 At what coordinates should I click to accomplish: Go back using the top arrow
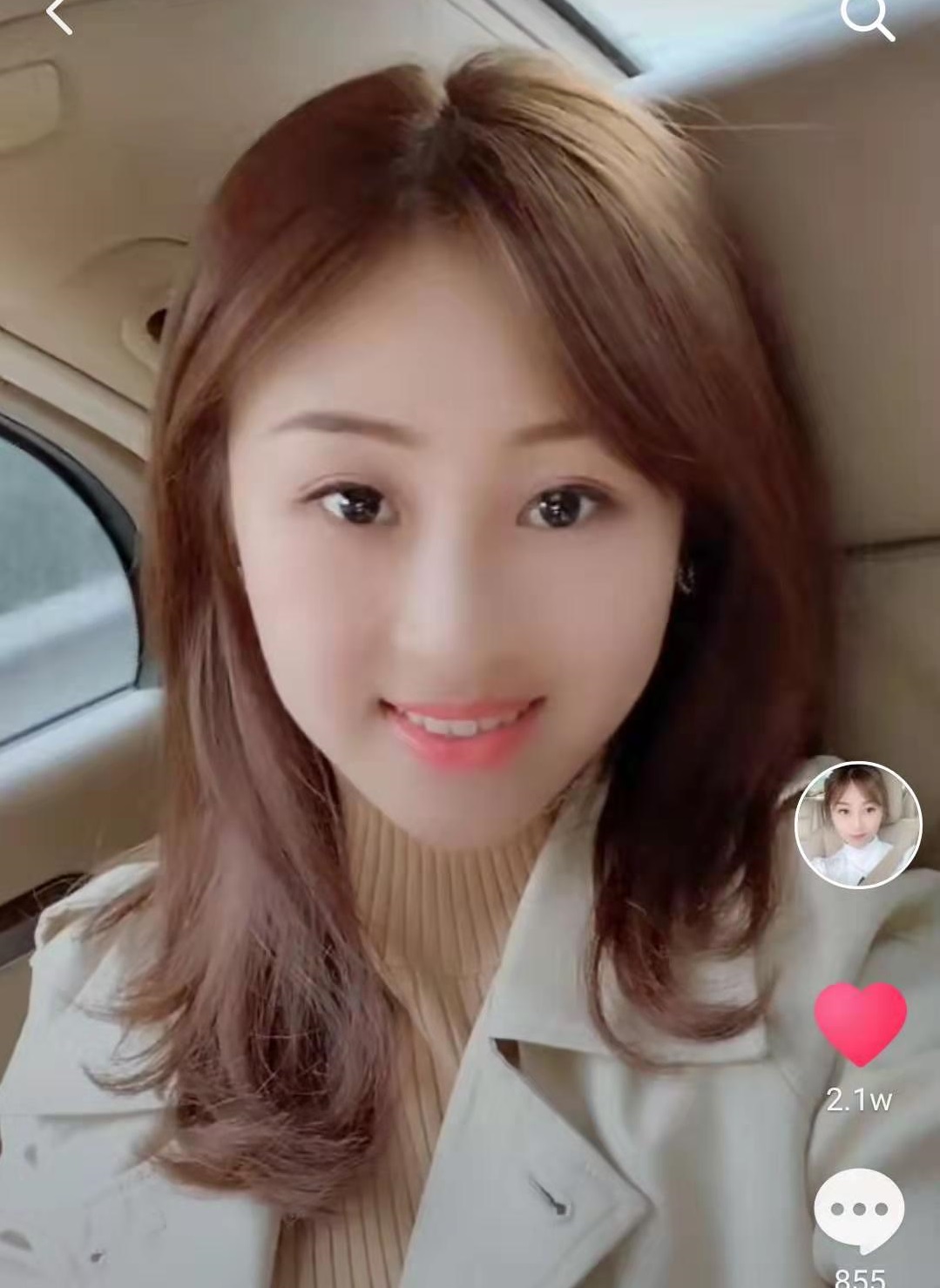[x=59, y=16]
